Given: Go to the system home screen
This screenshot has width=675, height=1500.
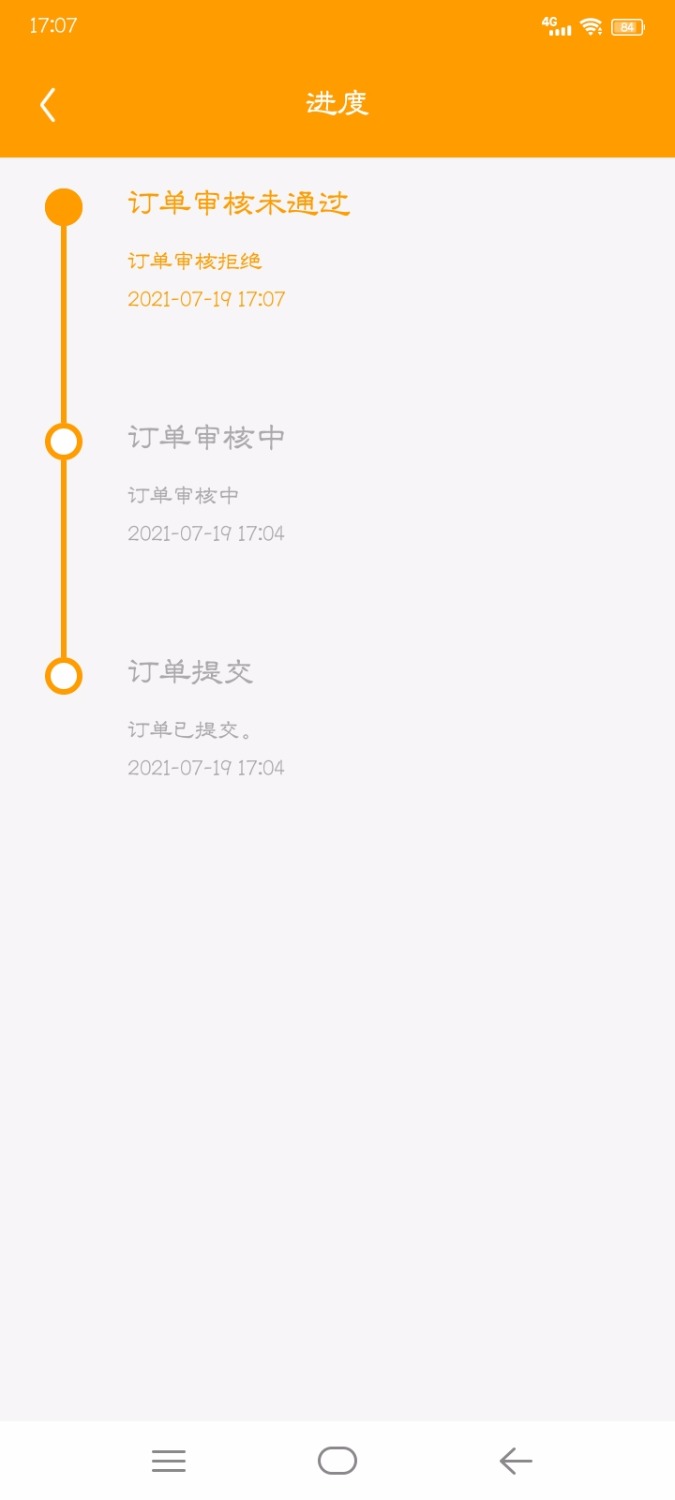Looking at the screenshot, I should tap(337, 1461).
